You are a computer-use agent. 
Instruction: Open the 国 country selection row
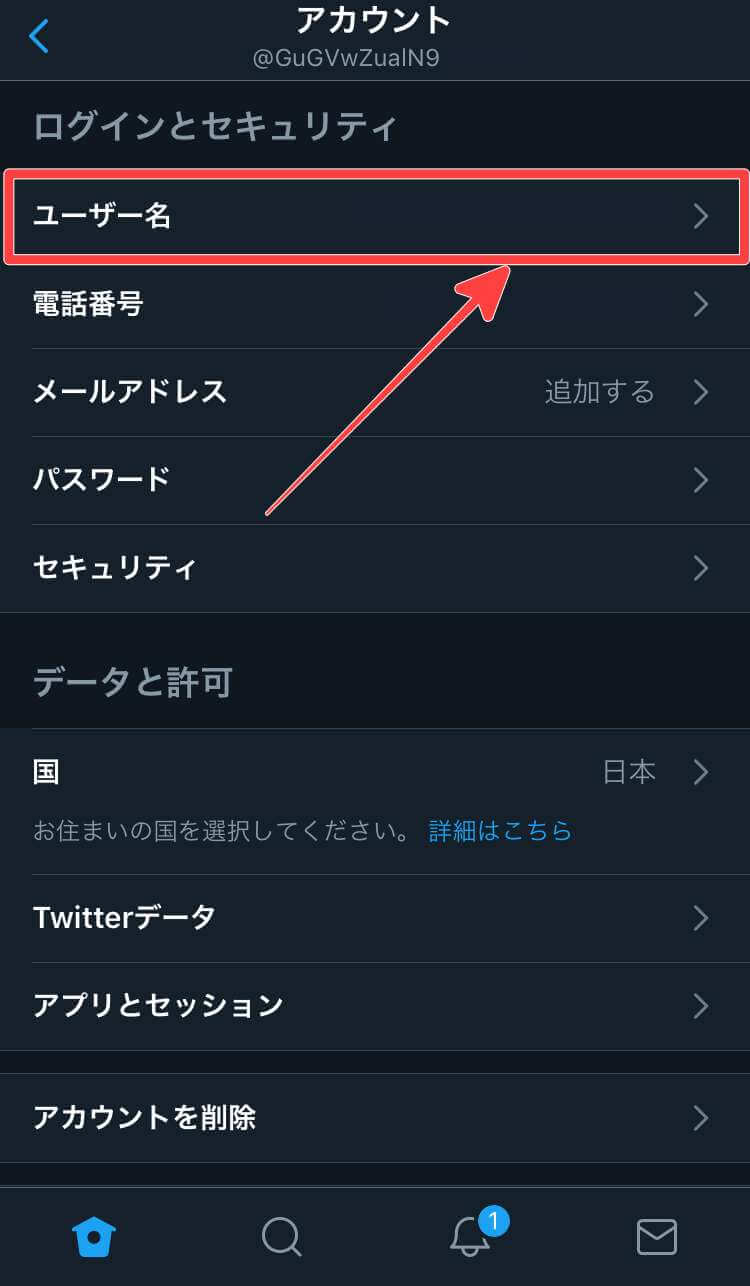coord(375,772)
